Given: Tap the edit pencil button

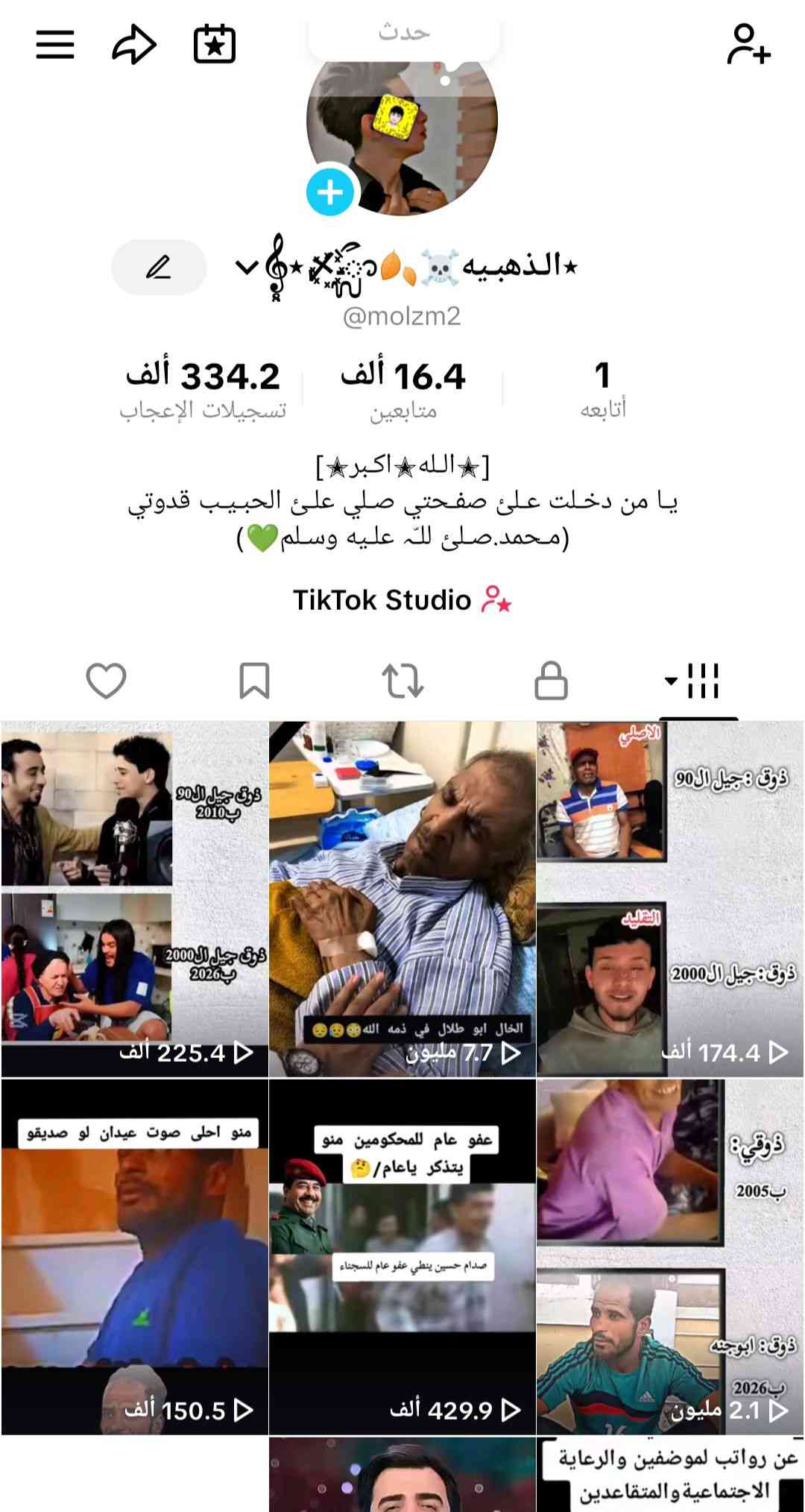Looking at the screenshot, I should [159, 267].
